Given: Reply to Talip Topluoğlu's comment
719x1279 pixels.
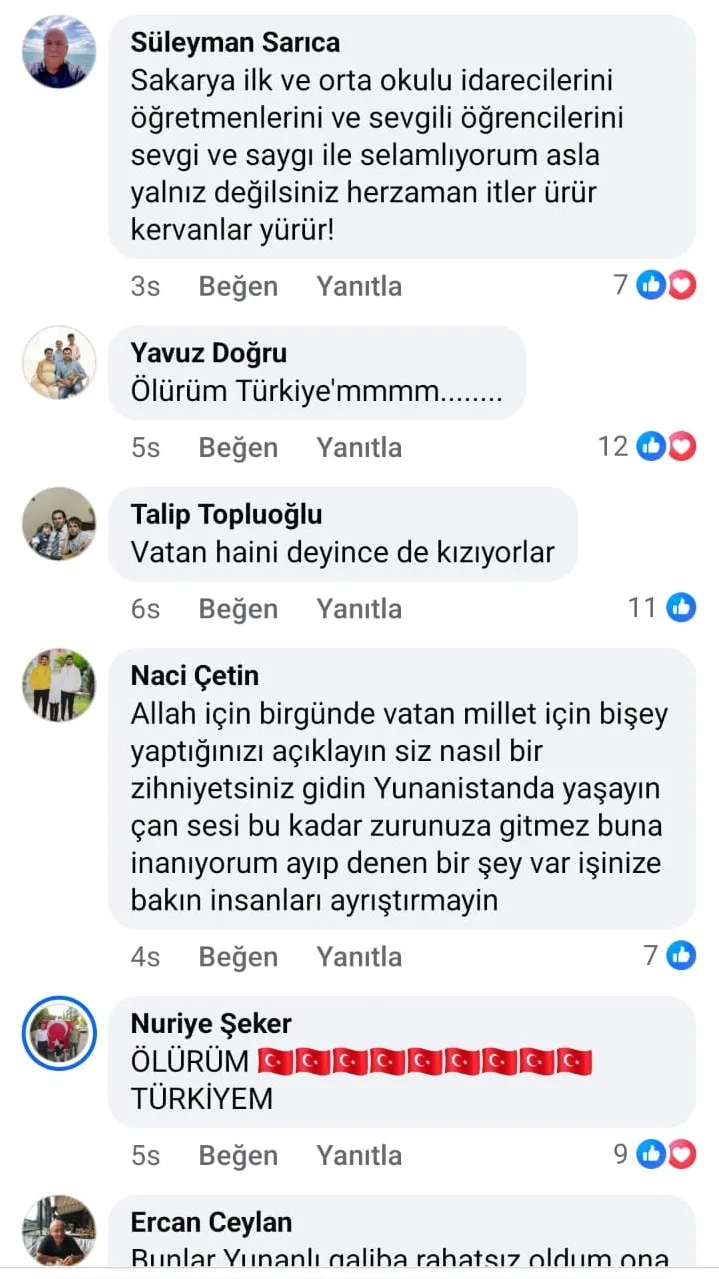Looking at the screenshot, I should pyautogui.click(x=359, y=608).
